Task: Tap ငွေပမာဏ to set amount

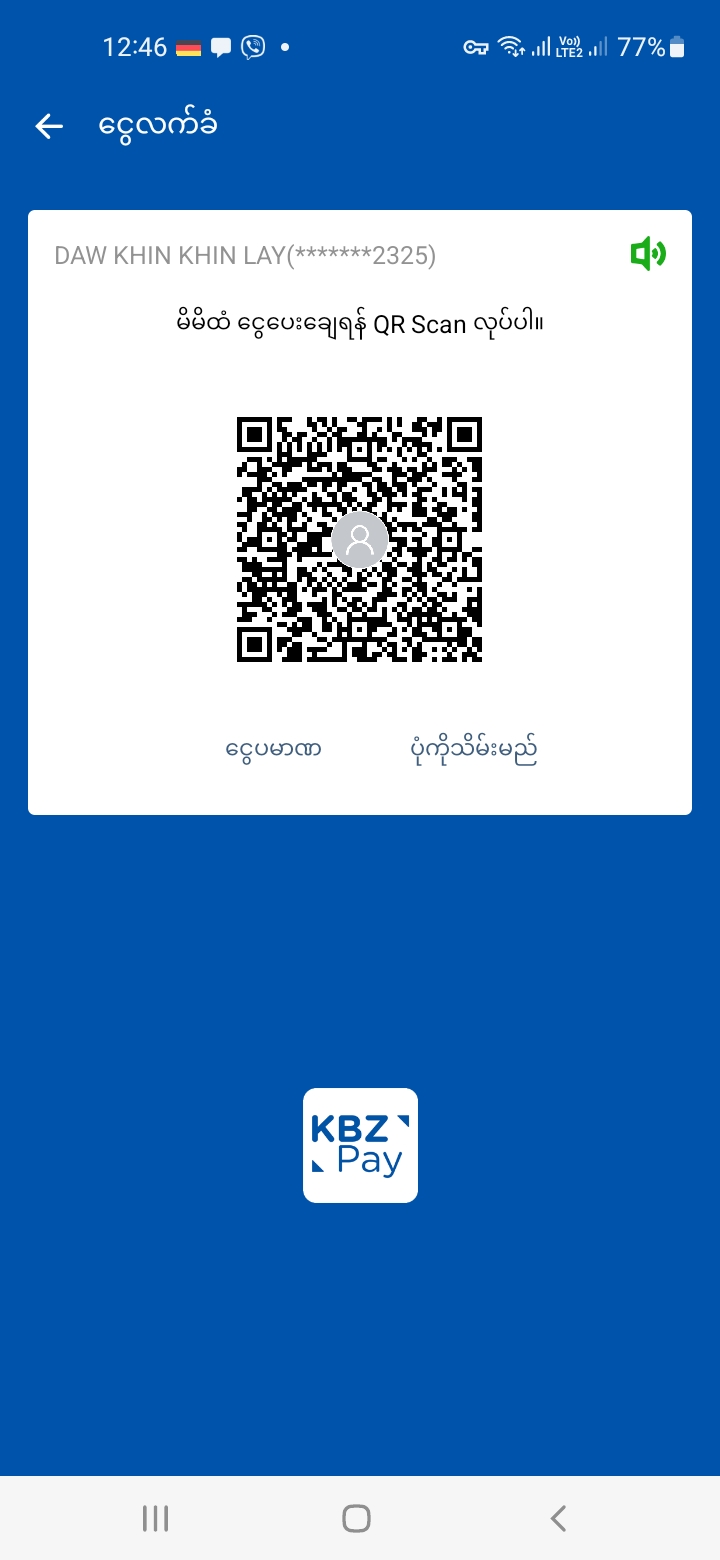Action: 273,749
